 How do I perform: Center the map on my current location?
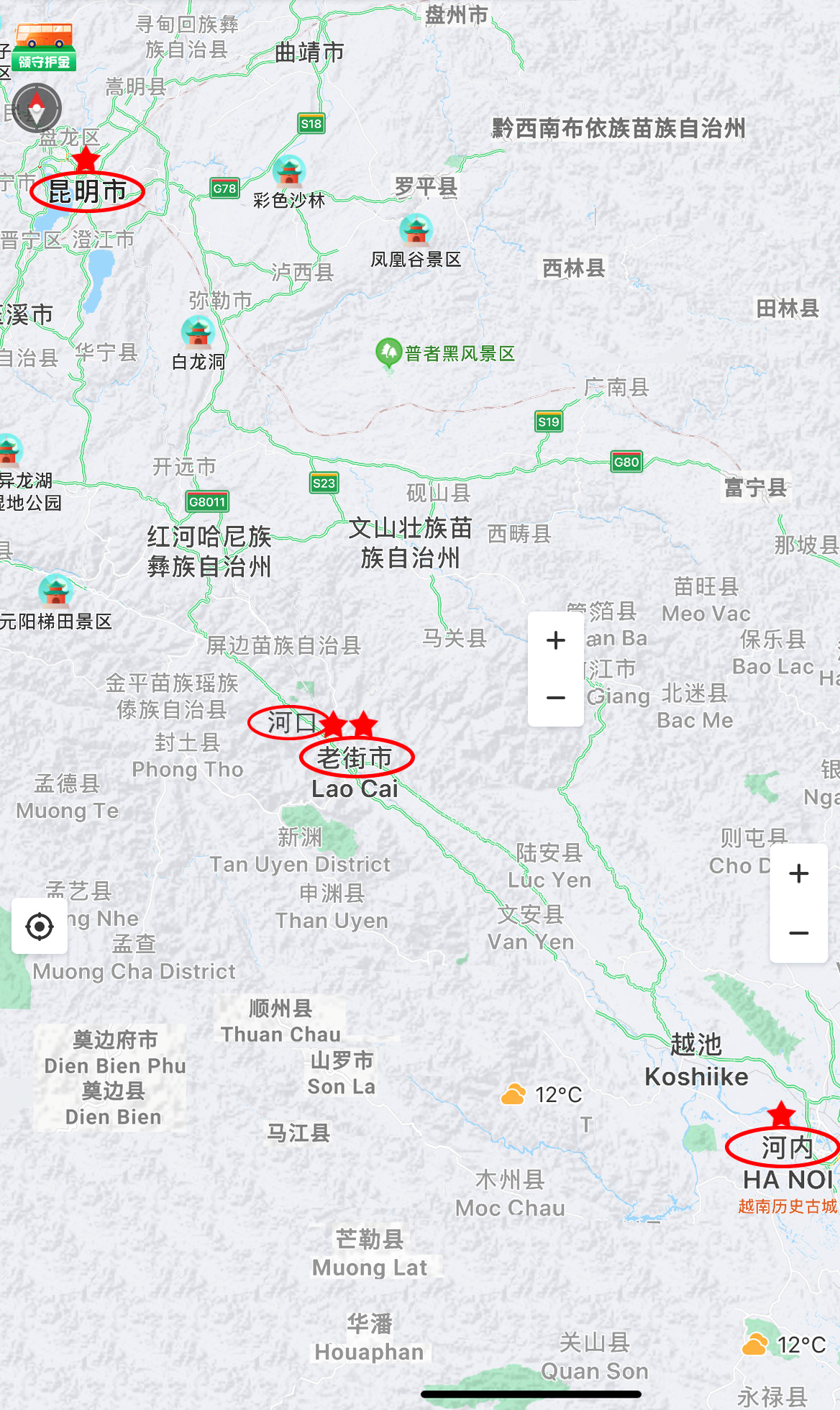click(x=40, y=927)
